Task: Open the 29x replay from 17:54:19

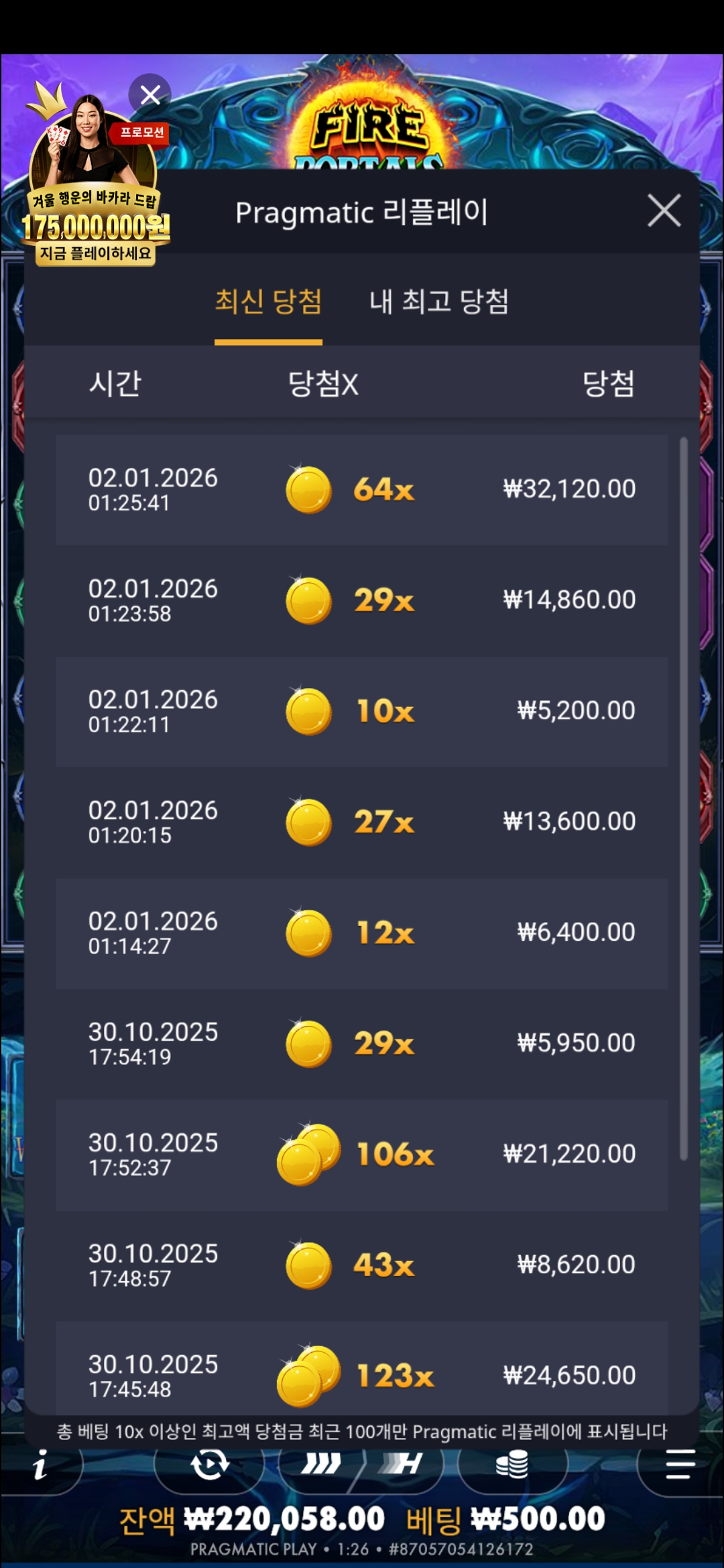Action: coord(362,1044)
